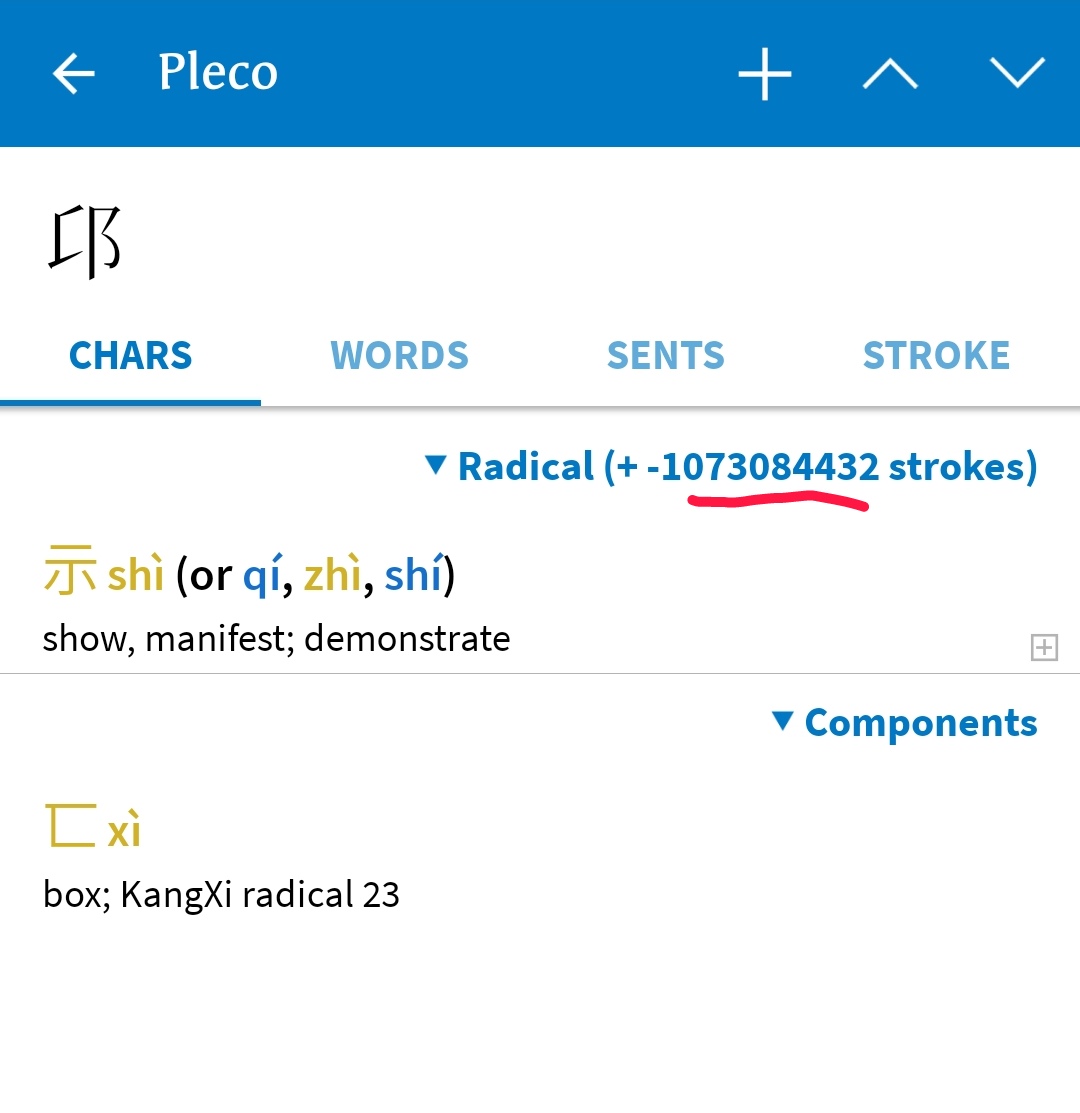Jump to previous entry with up arrow
The image size is (1080, 1113).
pyautogui.click(x=890, y=73)
